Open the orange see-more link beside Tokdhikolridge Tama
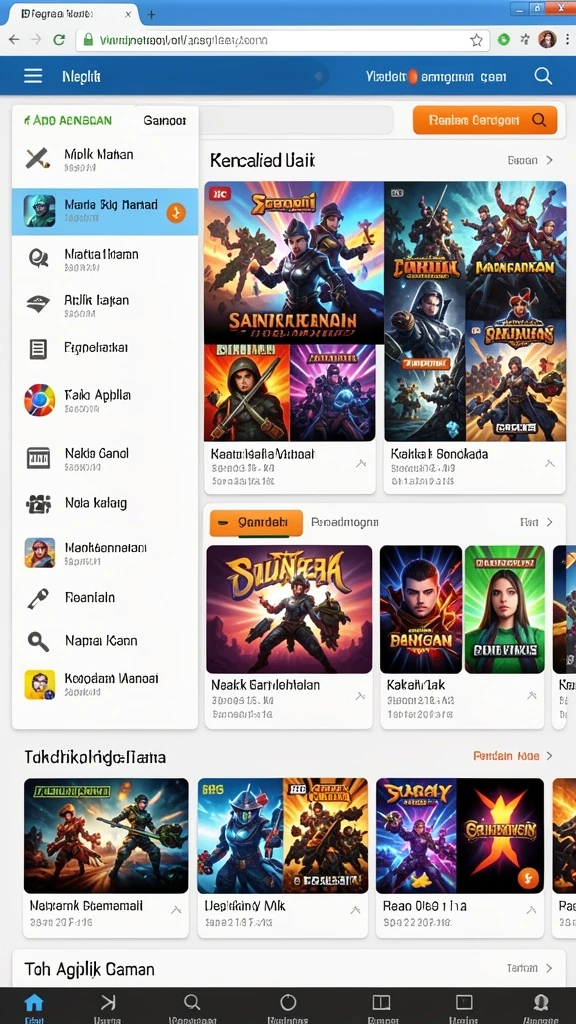The height and width of the screenshot is (1024, 576). coord(513,756)
